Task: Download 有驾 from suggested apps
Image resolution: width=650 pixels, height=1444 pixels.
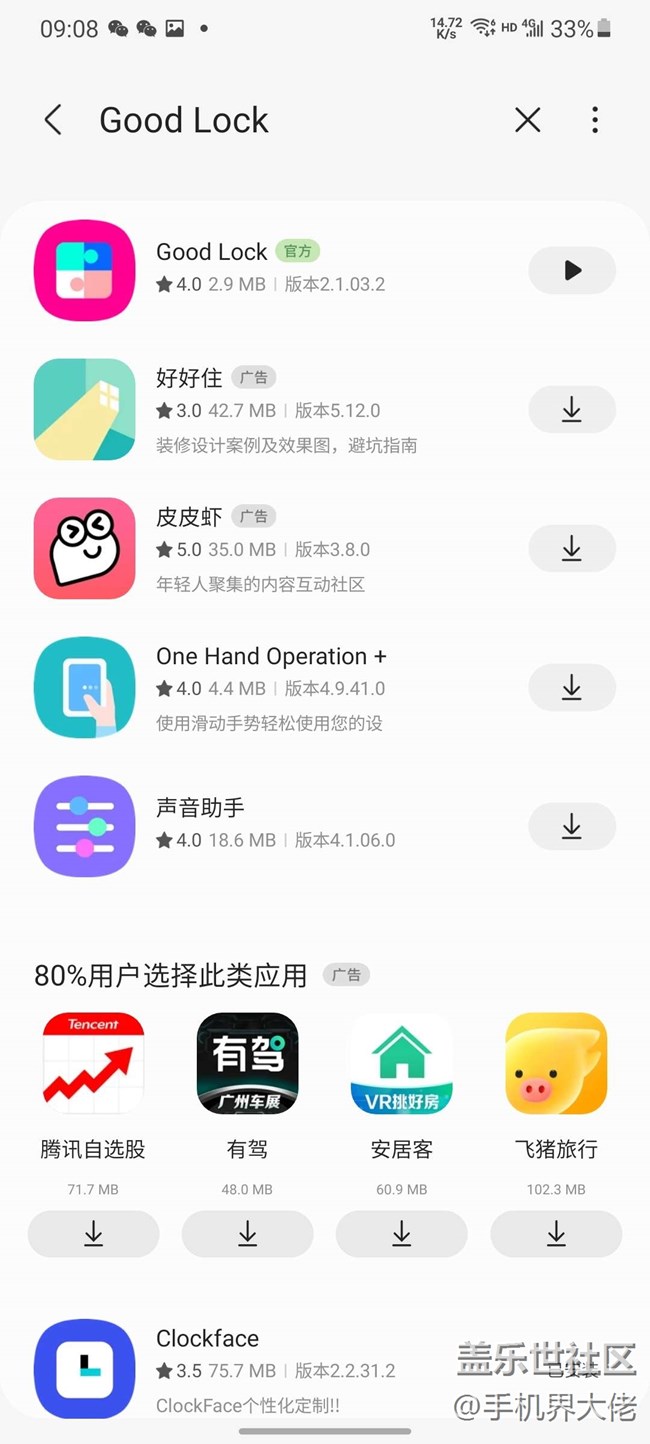Action: tap(247, 1234)
